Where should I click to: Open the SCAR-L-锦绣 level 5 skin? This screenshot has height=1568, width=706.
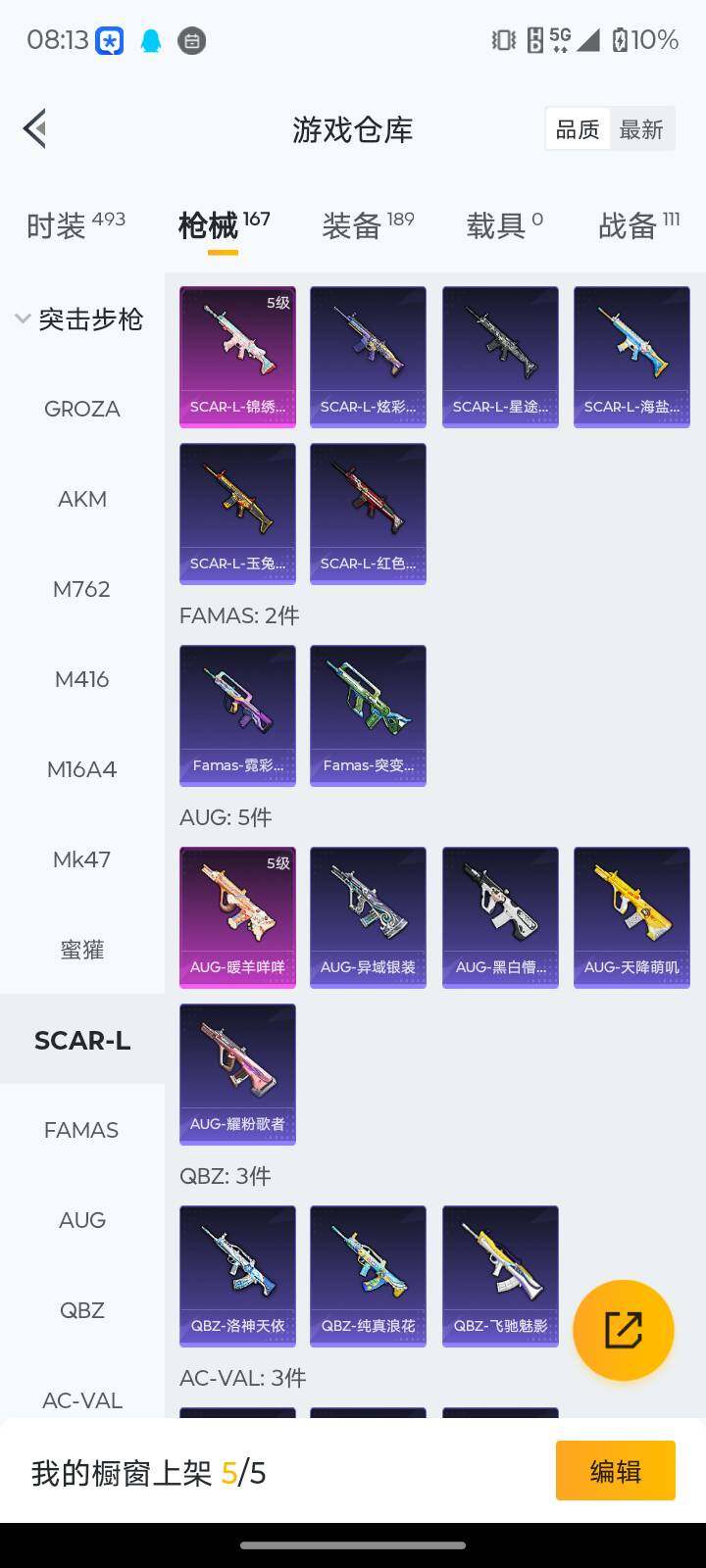click(237, 357)
